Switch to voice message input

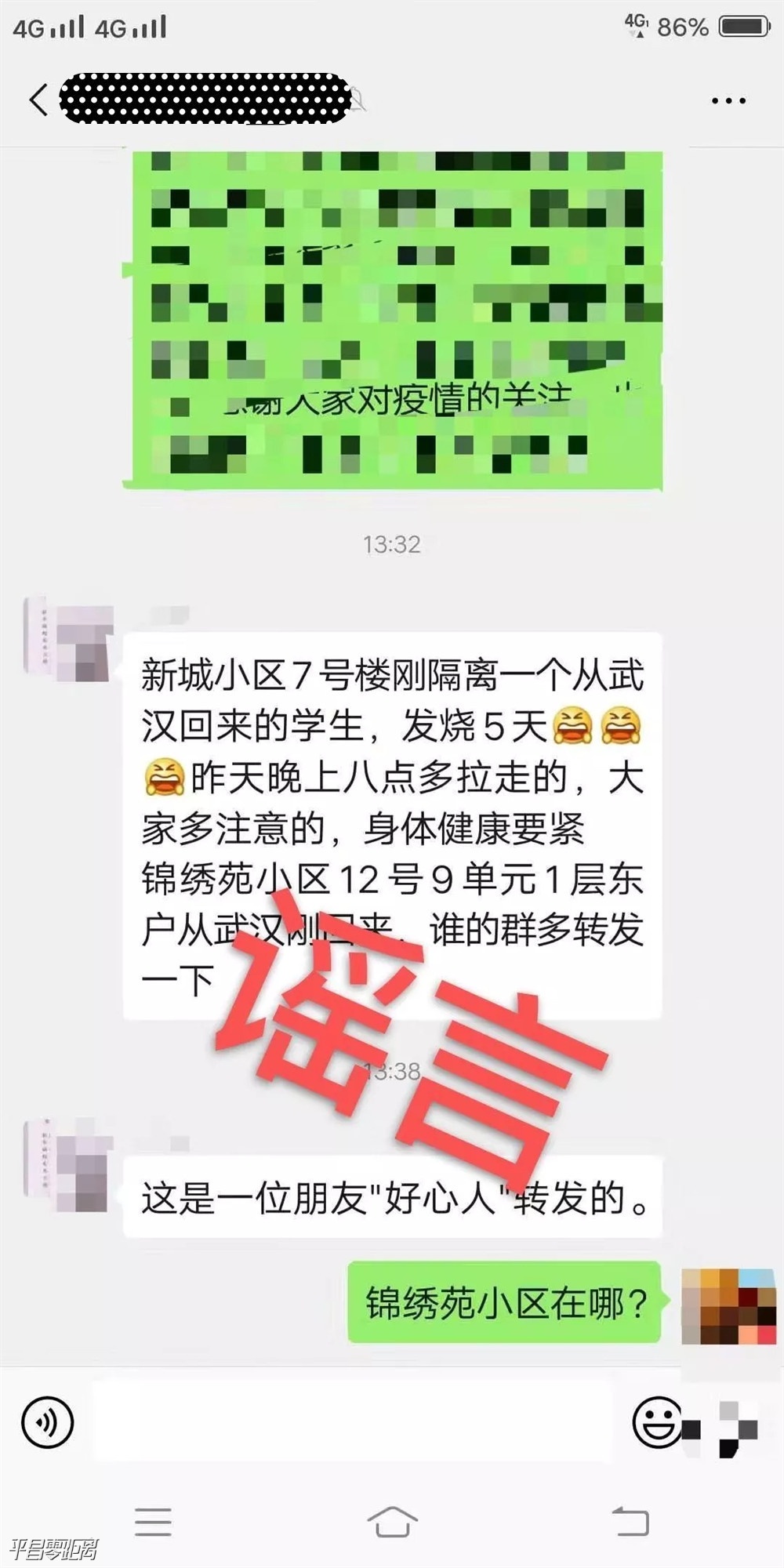tap(48, 1421)
